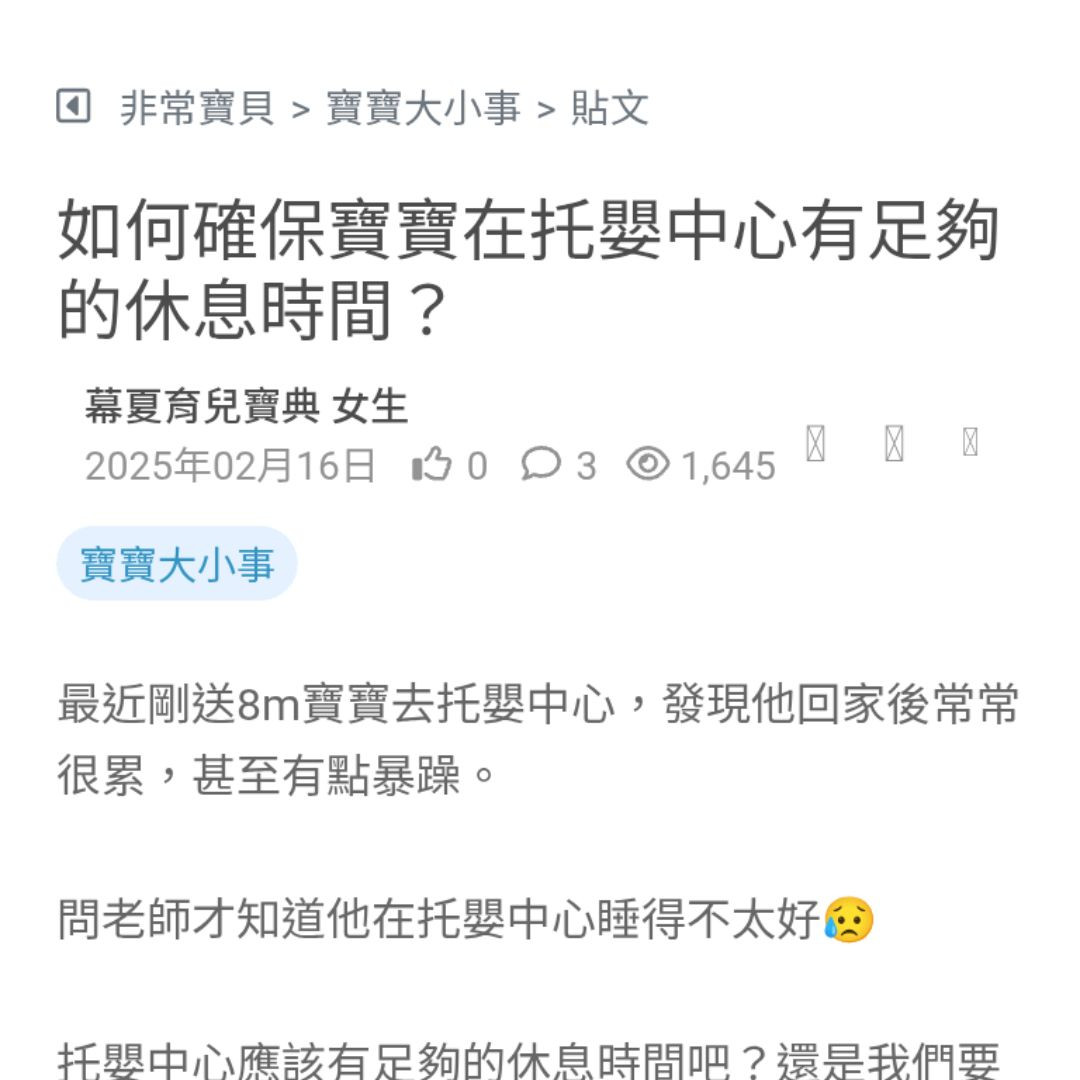View the profile of author 幕夏育兒寶典
1080x1080 pixels.
pos(203,407)
